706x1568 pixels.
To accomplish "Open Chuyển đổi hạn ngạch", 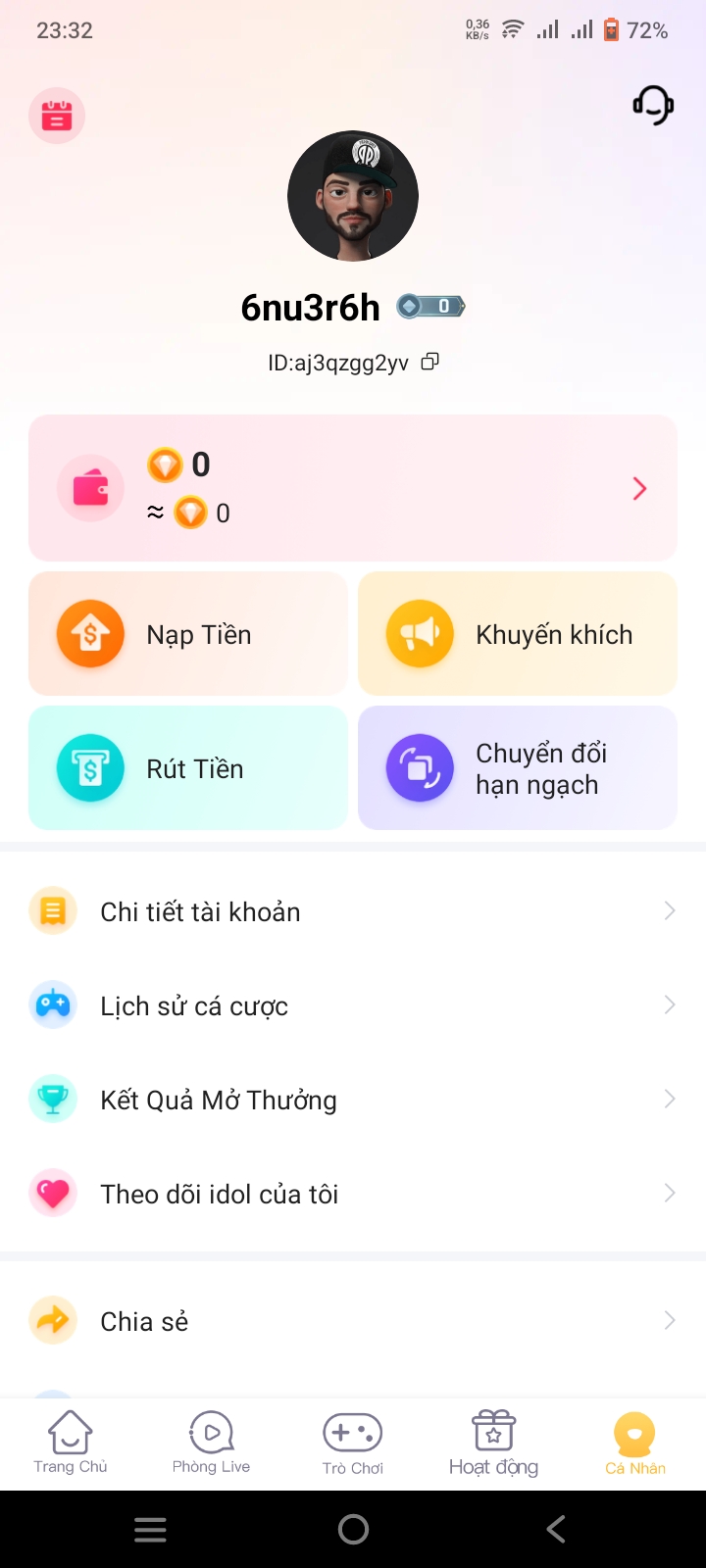I will pyautogui.click(x=518, y=768).
